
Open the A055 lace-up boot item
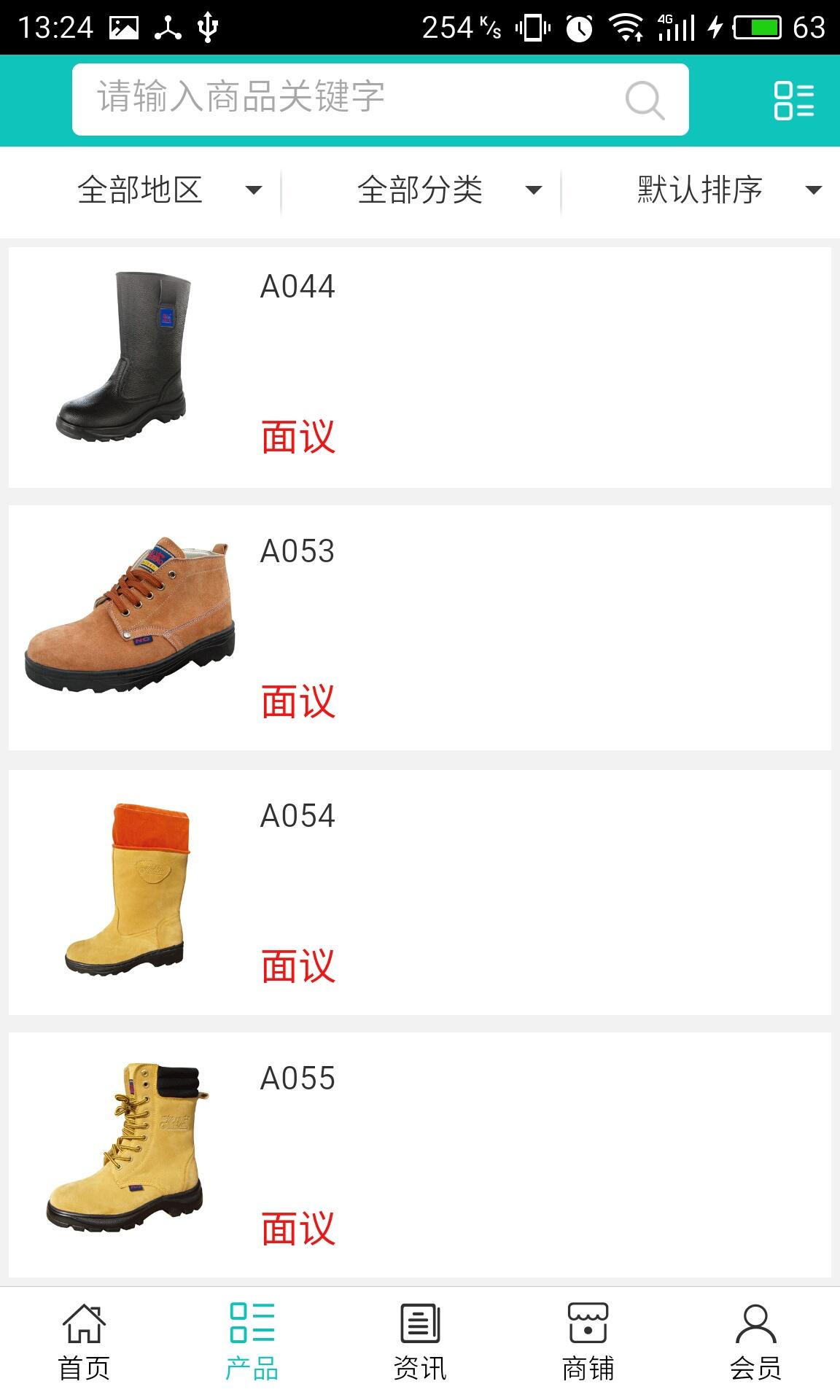[x=419, y=1154]
